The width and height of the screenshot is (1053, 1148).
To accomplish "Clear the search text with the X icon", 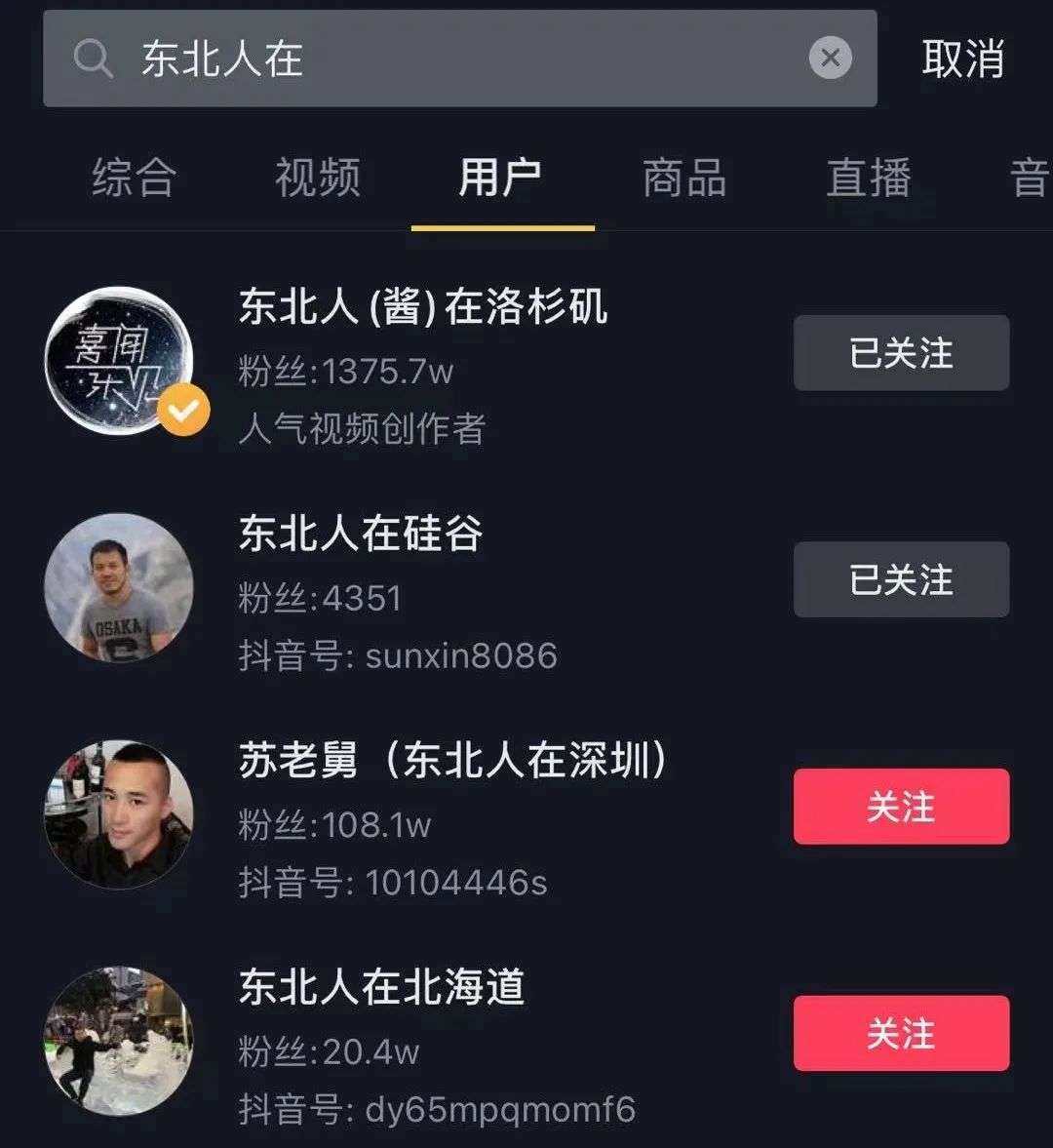I will coord(830,59).
